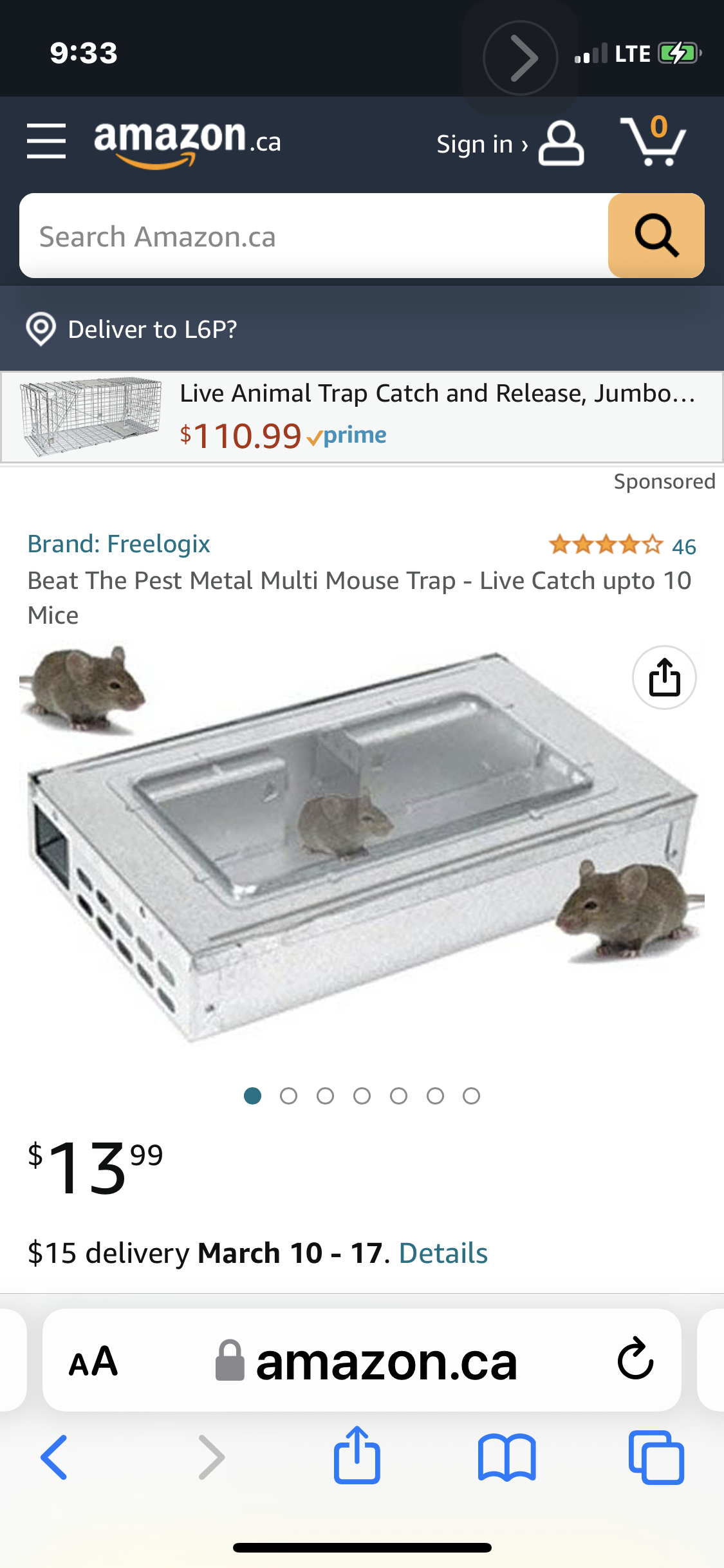Image resolution: width=724 pixels, height=1568 pixels.
Task: Open delivery Details link
Action: [443, 1253]
